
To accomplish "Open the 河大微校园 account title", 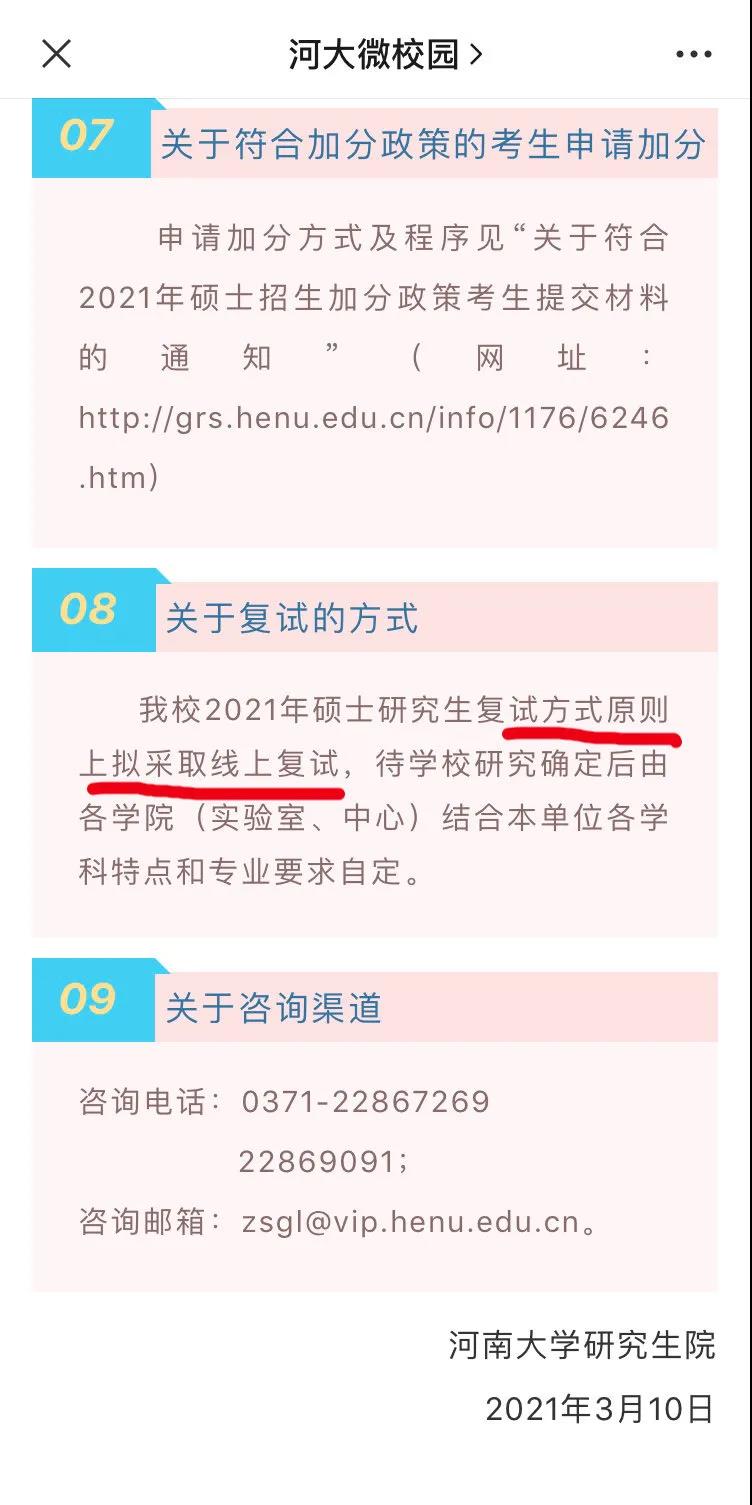I will tap(385, 54).
